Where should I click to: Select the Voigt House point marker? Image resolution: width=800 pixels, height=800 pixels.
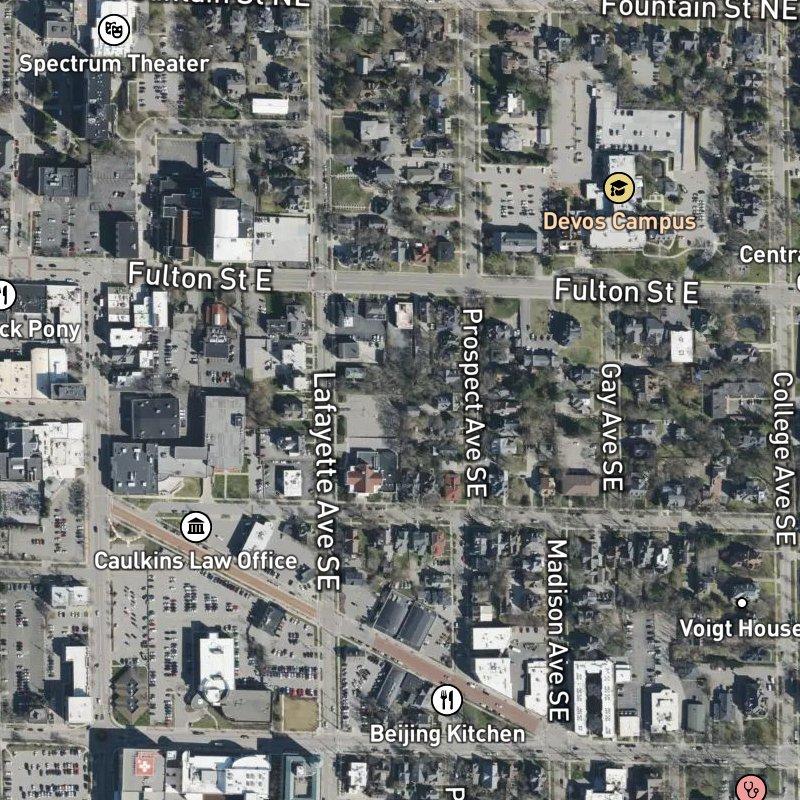[x=742, y=603]
